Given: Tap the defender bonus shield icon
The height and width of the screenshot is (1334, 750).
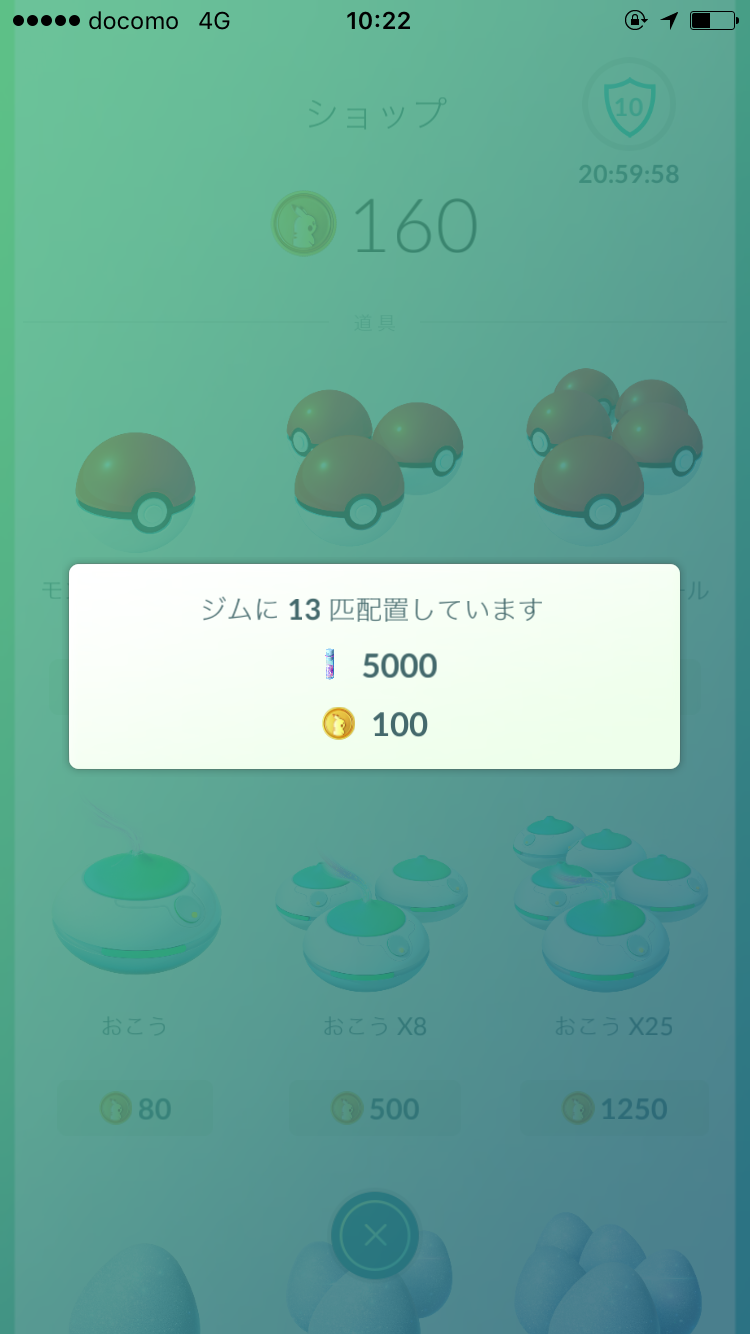Looking at the screenshot, I should pos(628,107).
